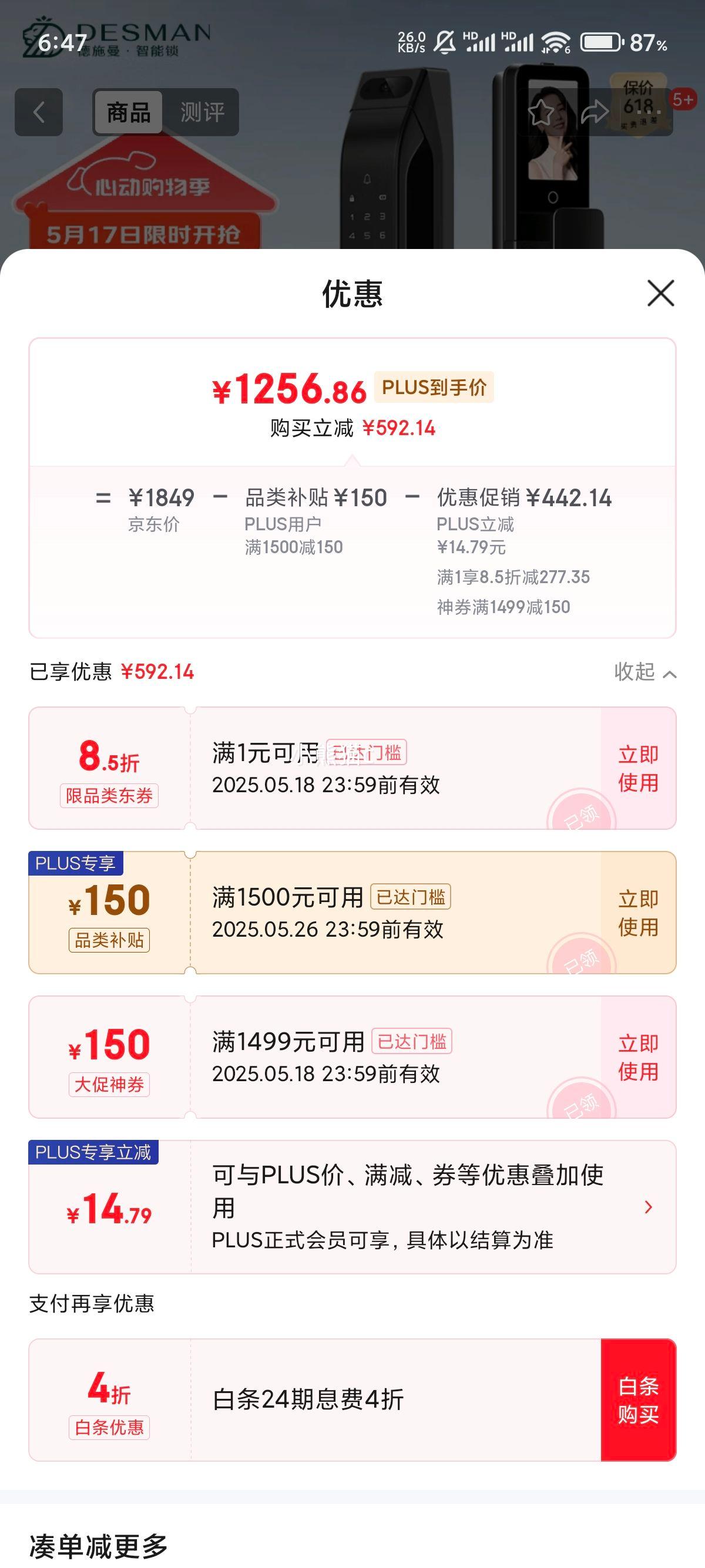Go back using the top-left arrow

point(39,112)
